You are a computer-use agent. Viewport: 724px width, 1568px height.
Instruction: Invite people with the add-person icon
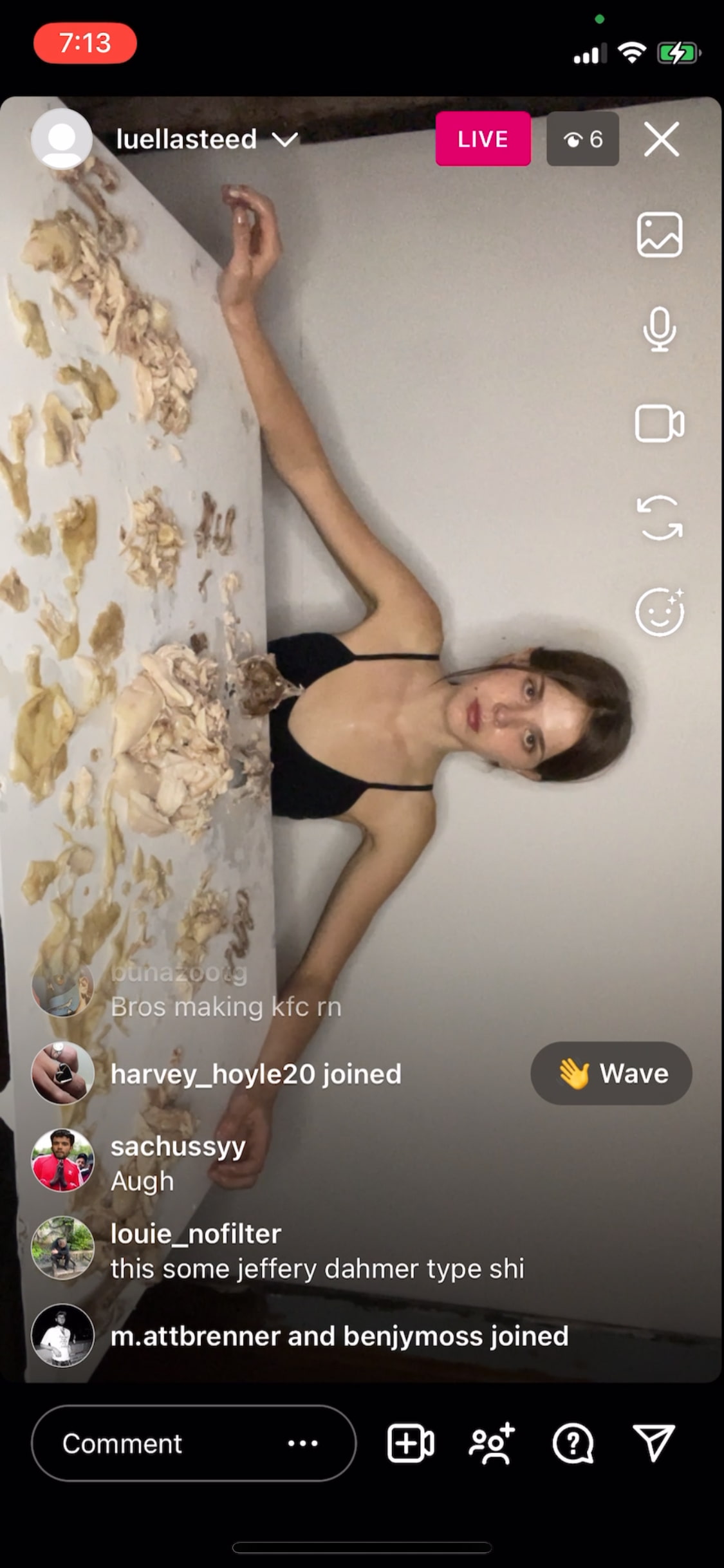coord(492,1443)
